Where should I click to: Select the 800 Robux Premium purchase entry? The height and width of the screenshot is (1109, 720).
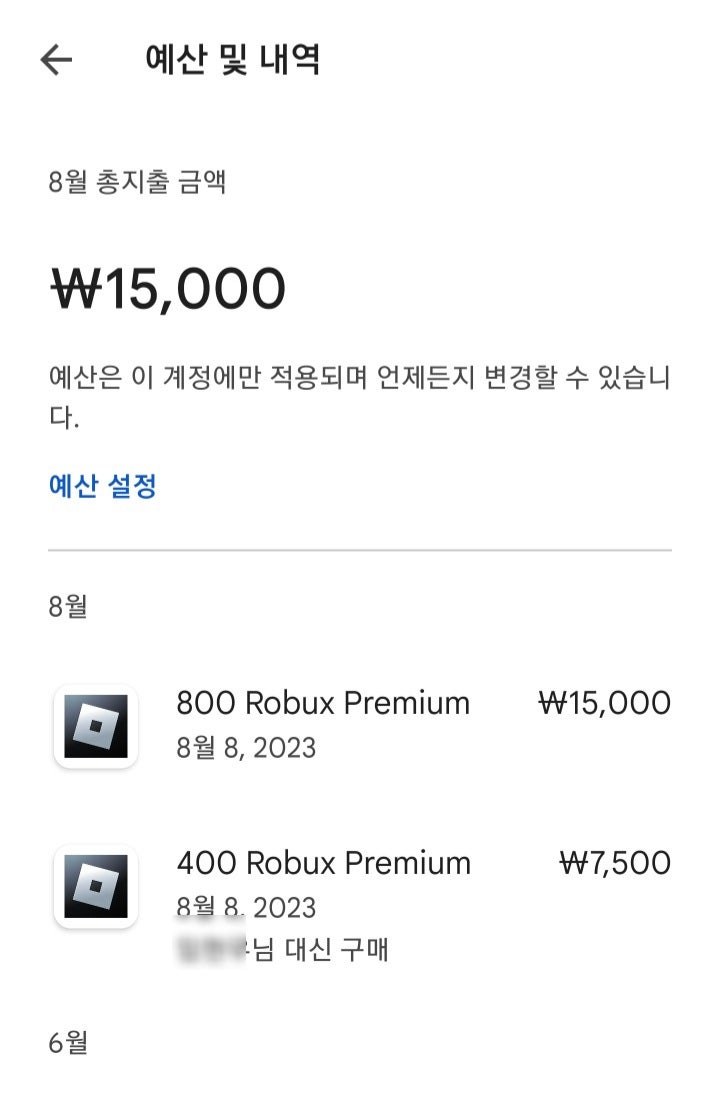tap(324, 703)
